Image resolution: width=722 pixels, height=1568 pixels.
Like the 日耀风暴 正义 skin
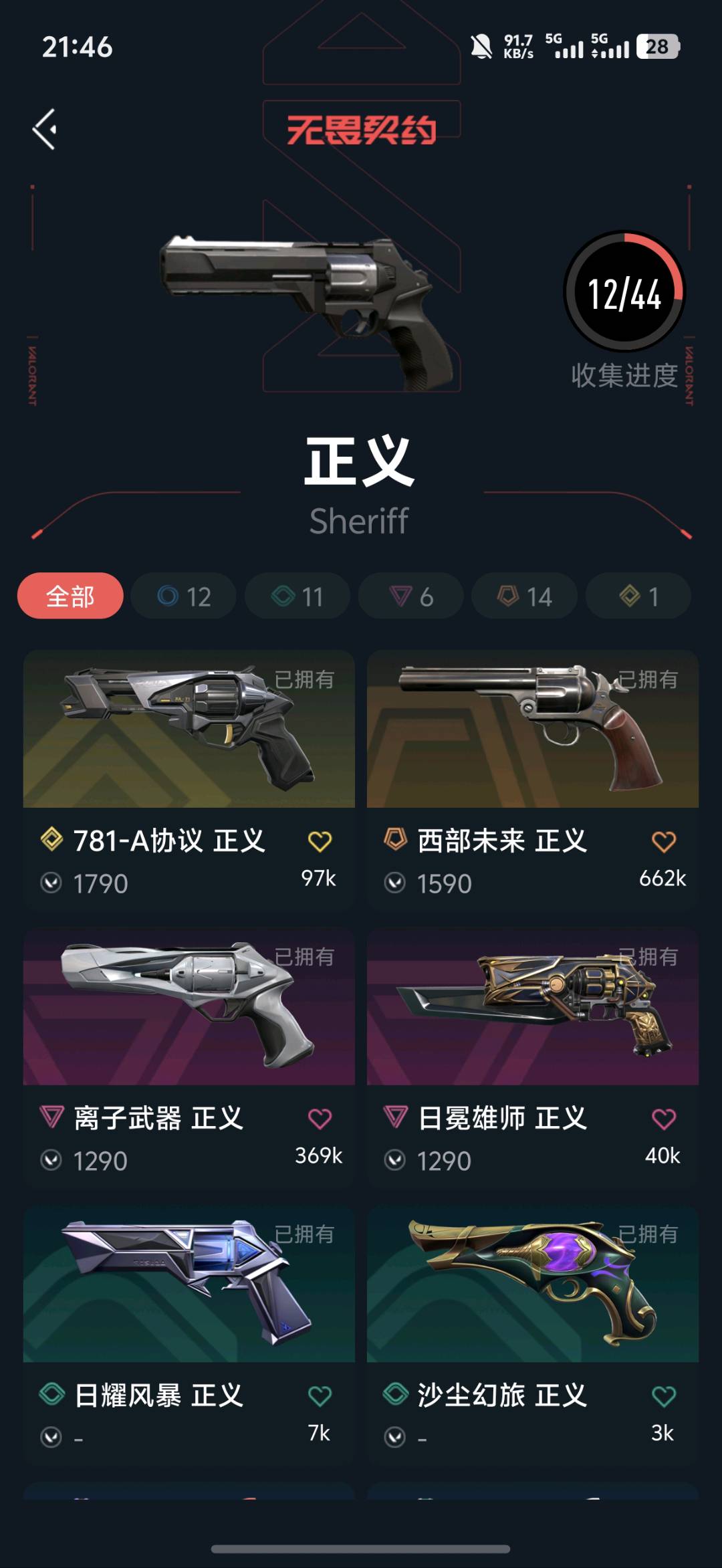320,1396
